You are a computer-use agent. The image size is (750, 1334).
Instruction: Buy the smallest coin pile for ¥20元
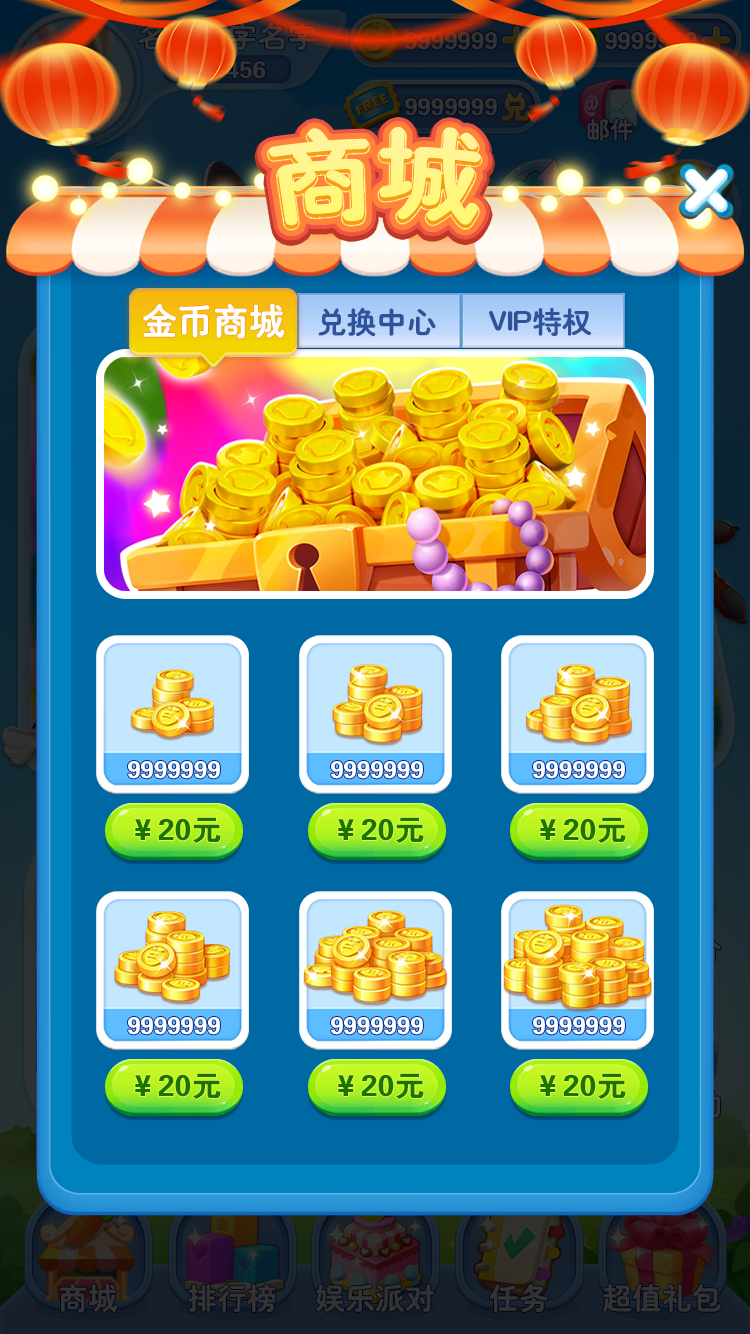[x=174, y=831]
